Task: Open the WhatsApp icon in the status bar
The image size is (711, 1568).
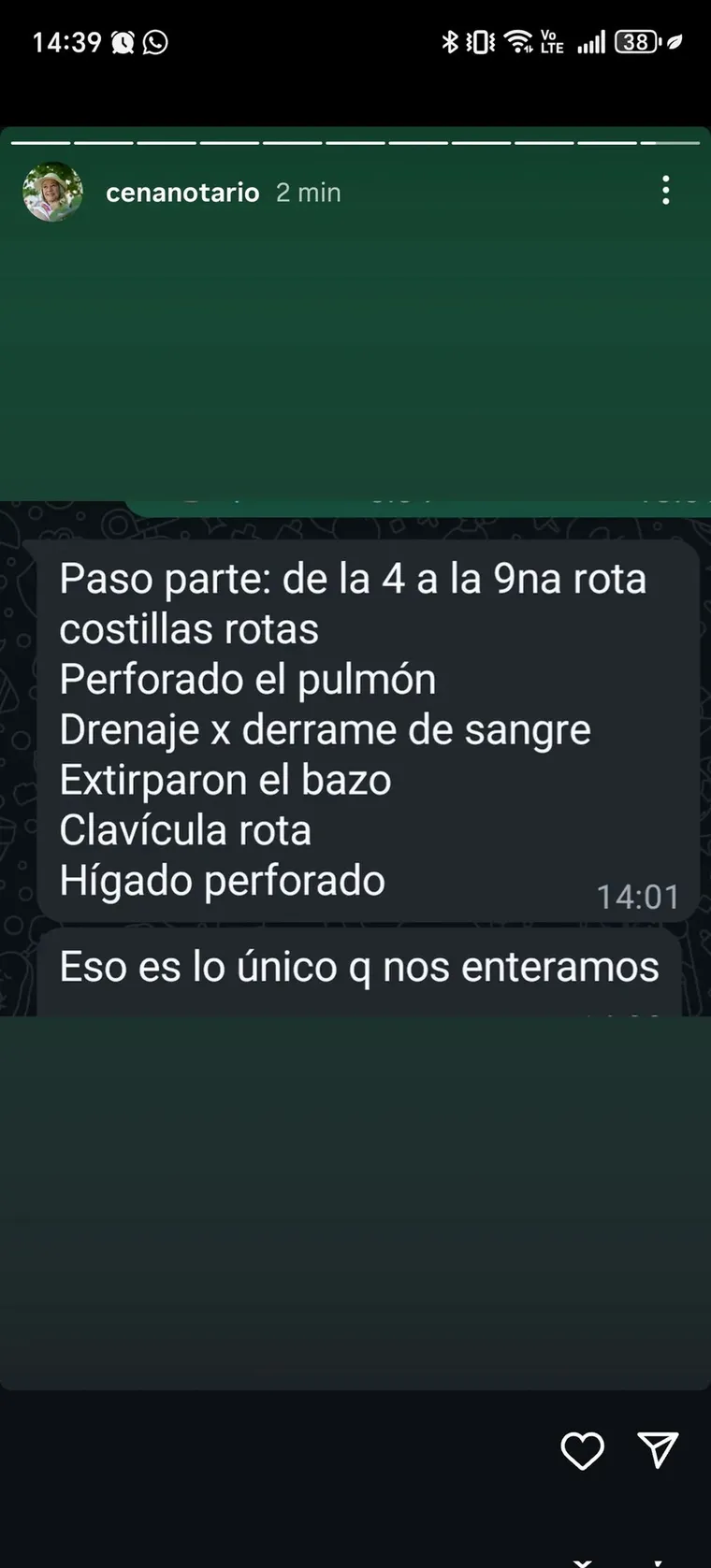Action: [152, 41]
